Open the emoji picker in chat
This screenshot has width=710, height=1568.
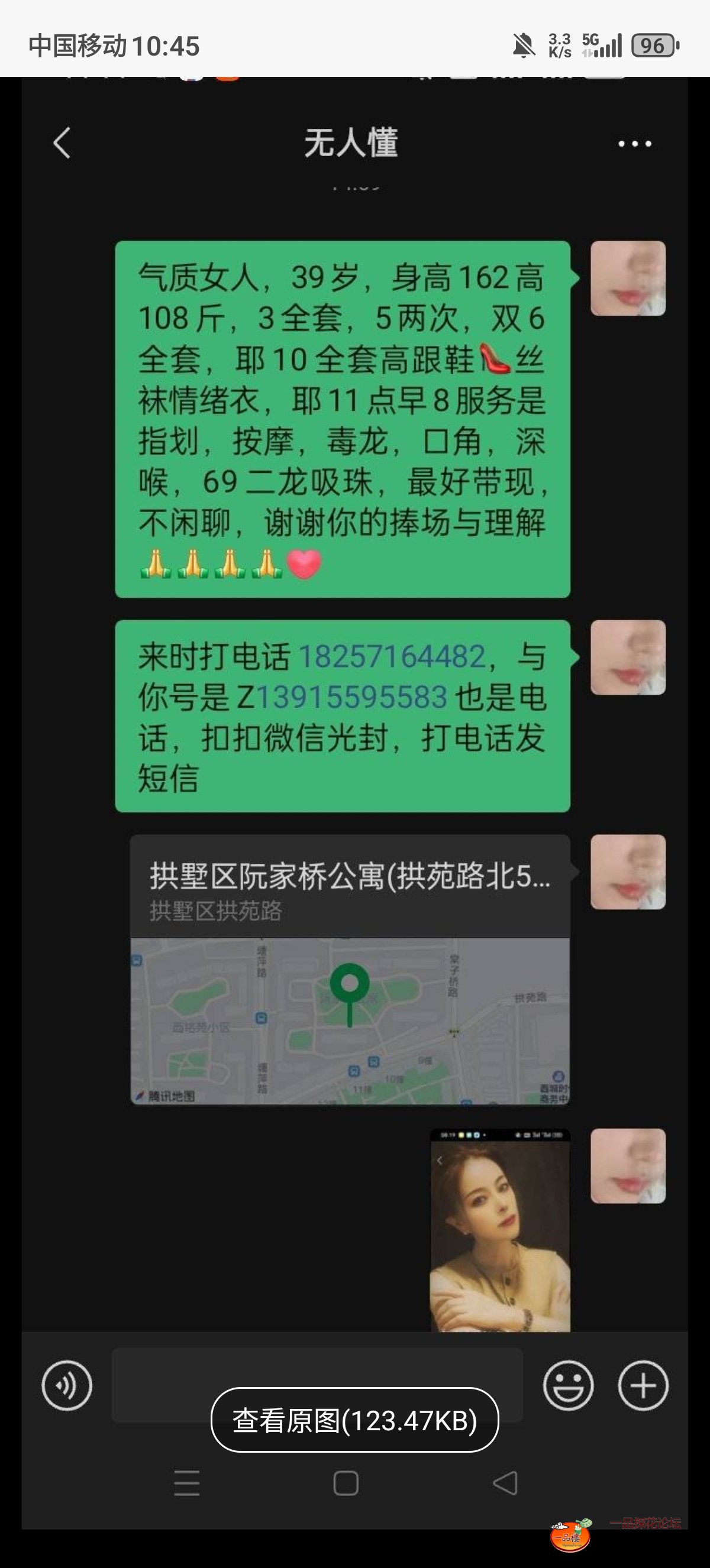point(567,1385)
